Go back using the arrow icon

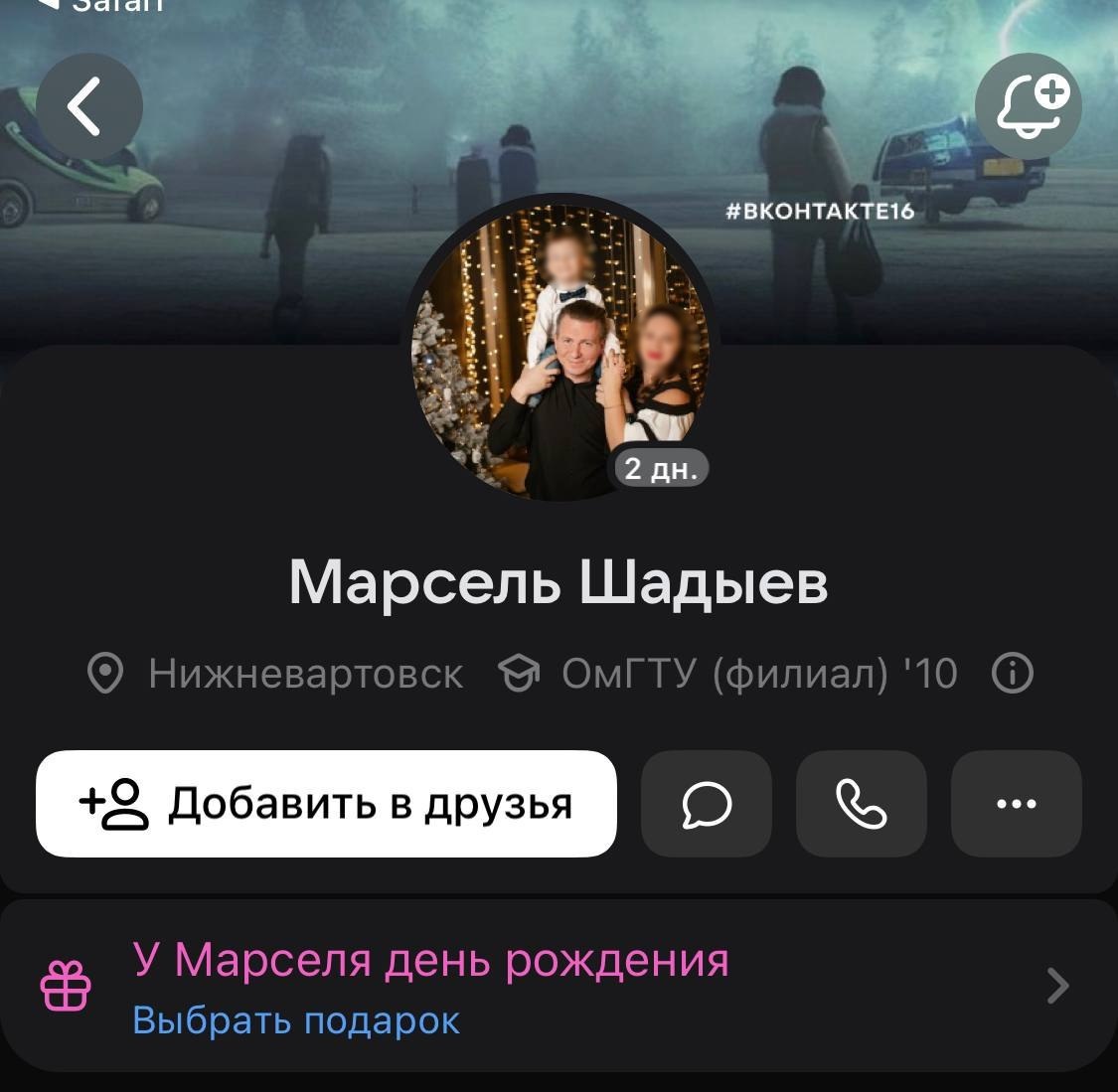88,105
